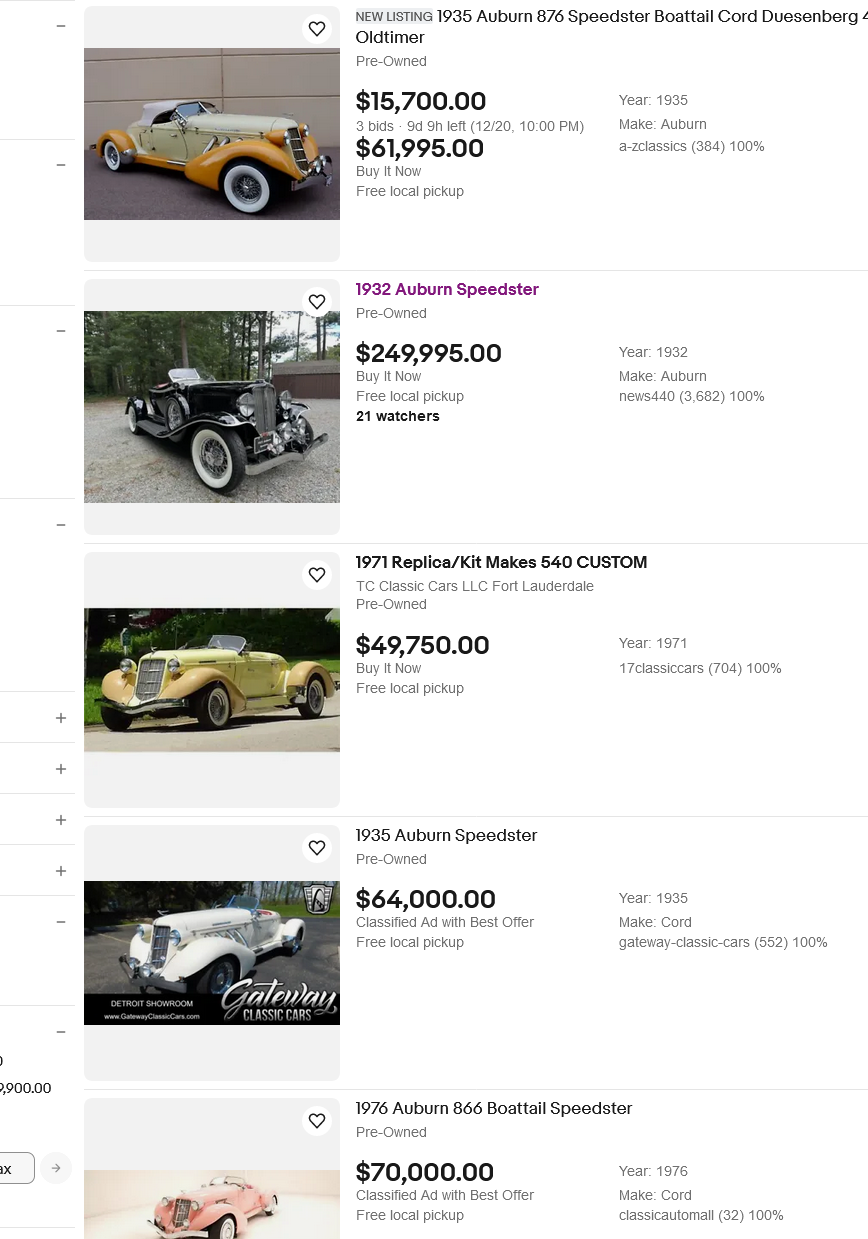
Task: Open the 1932 Auburn Speedster listing
Action: [447, 289]
